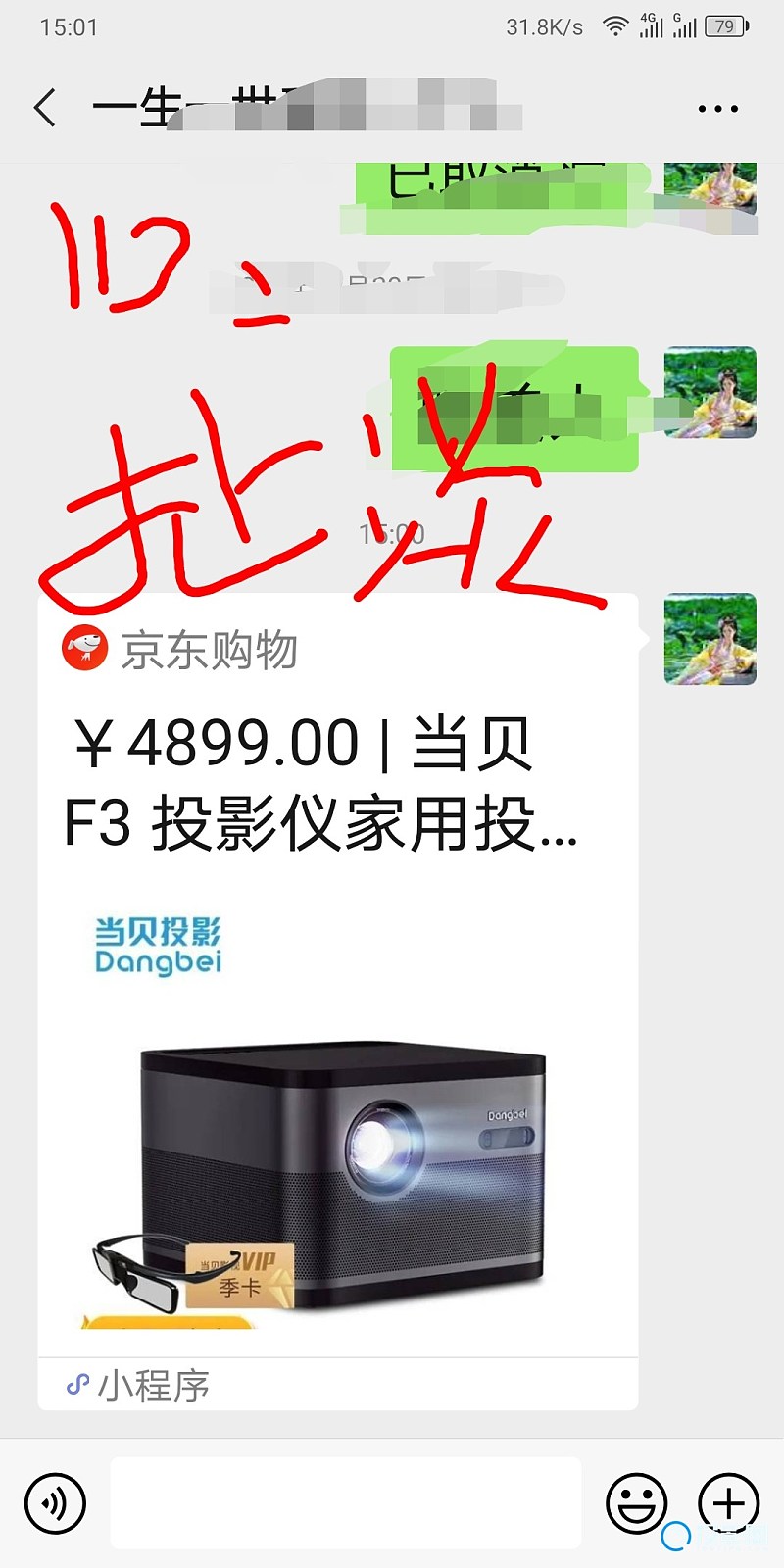Open the chat overflow menu
Image resolution: width=784 pixels, height=1568 pixels.
[x=717, y=109]
